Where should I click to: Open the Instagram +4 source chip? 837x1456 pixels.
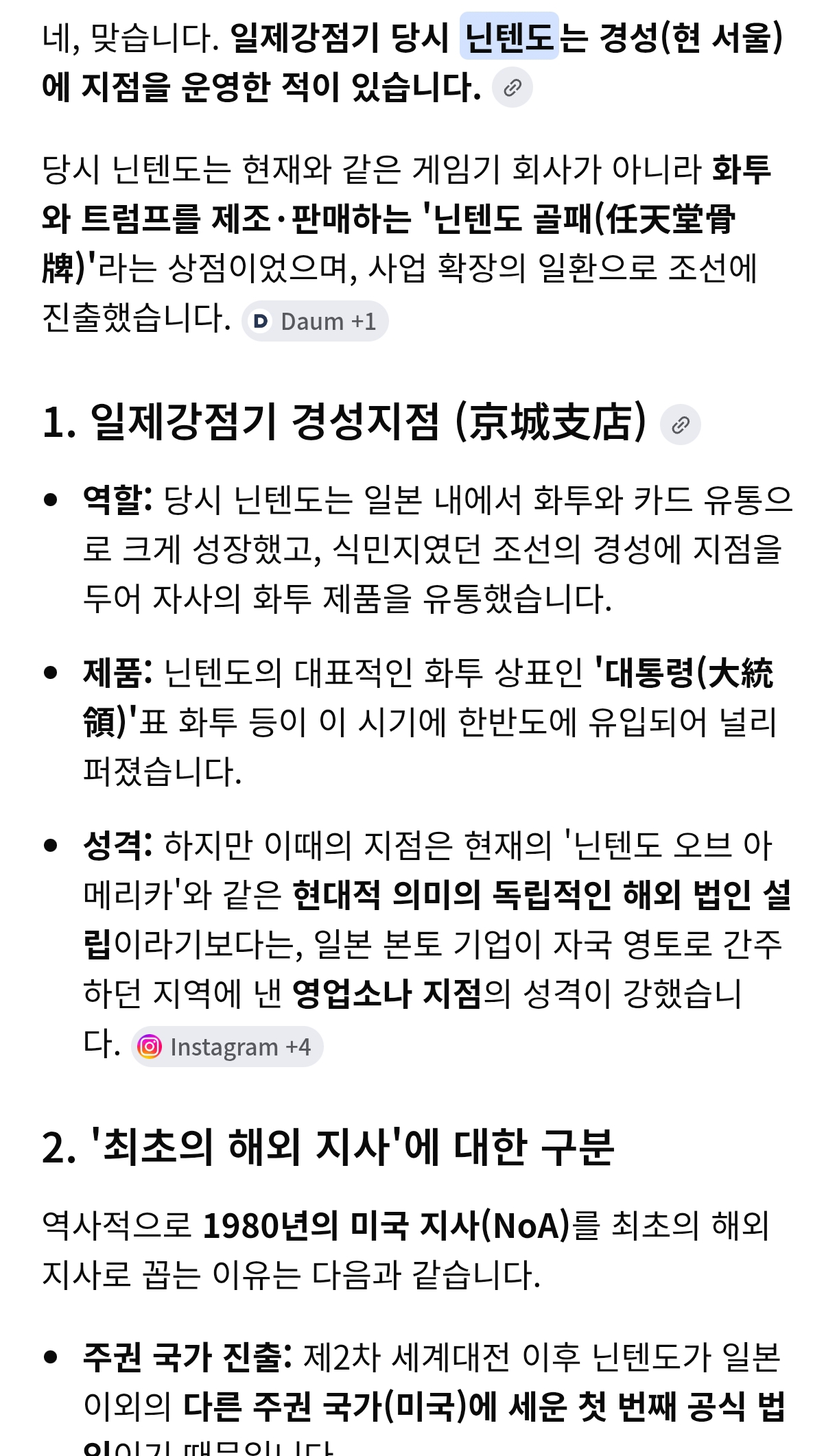click(x=227, y=1047)
